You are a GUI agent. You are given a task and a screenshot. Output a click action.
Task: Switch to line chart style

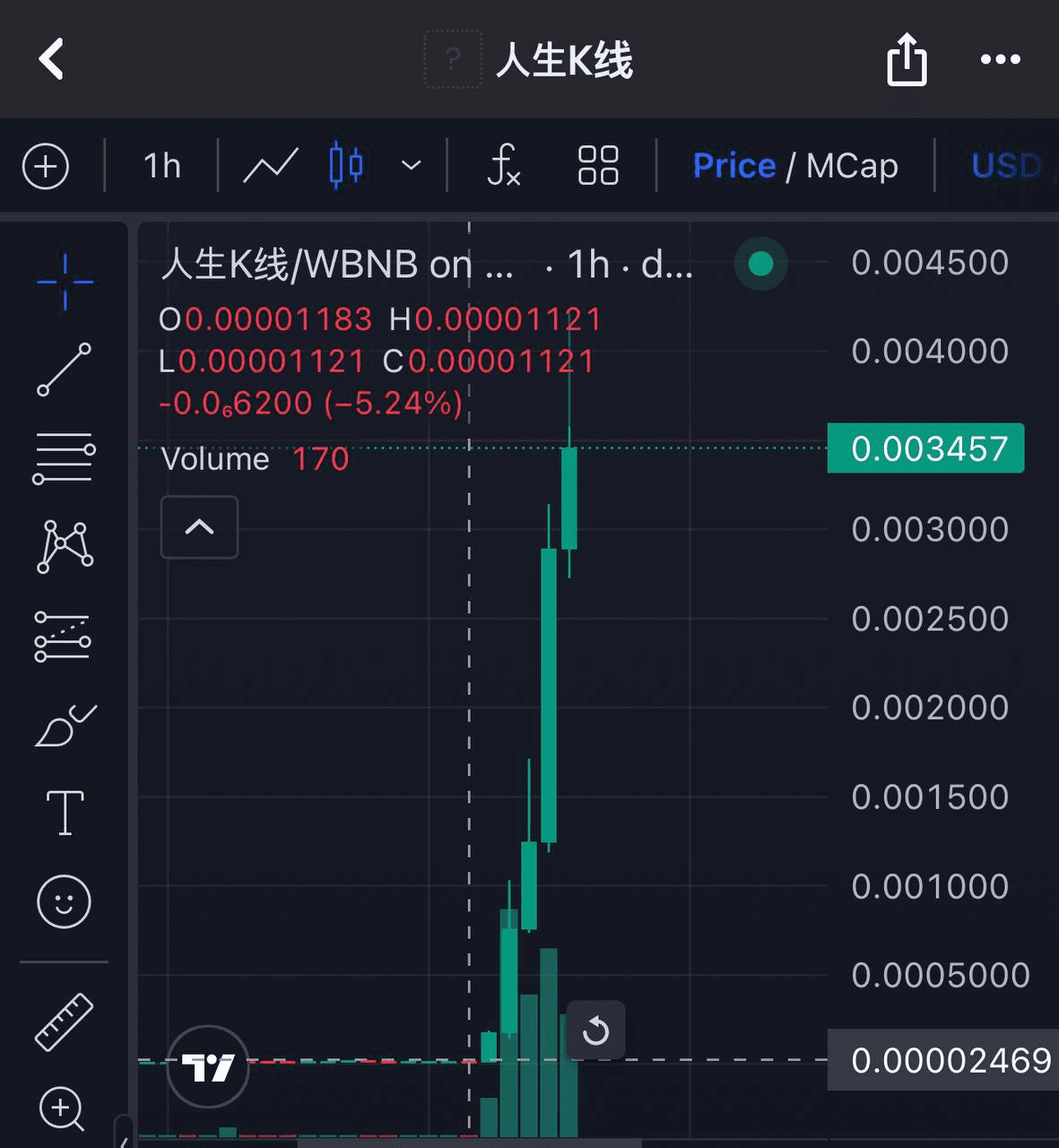(x=271, y=166)
